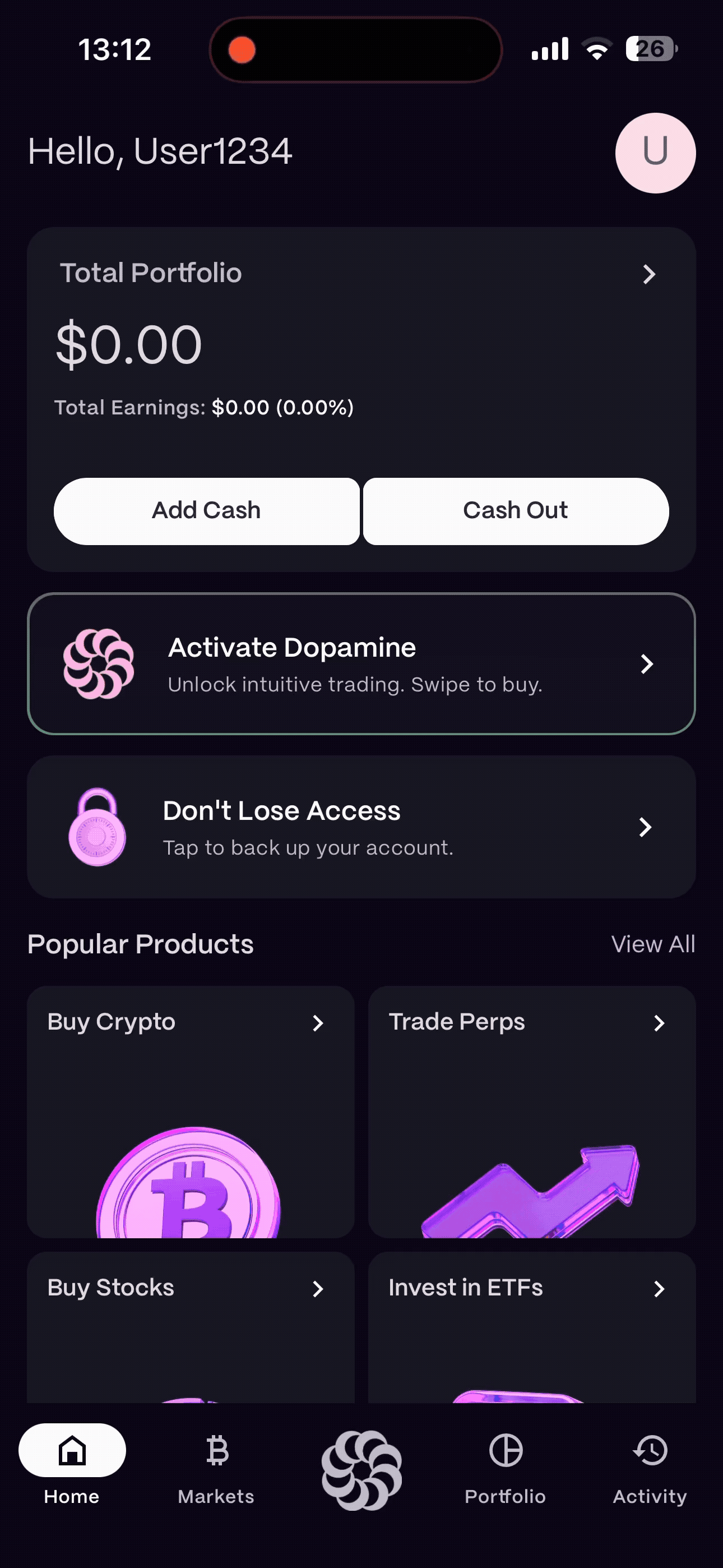Tap the Add Cash button
This screenshot has height=1568, width=723.
206,511
